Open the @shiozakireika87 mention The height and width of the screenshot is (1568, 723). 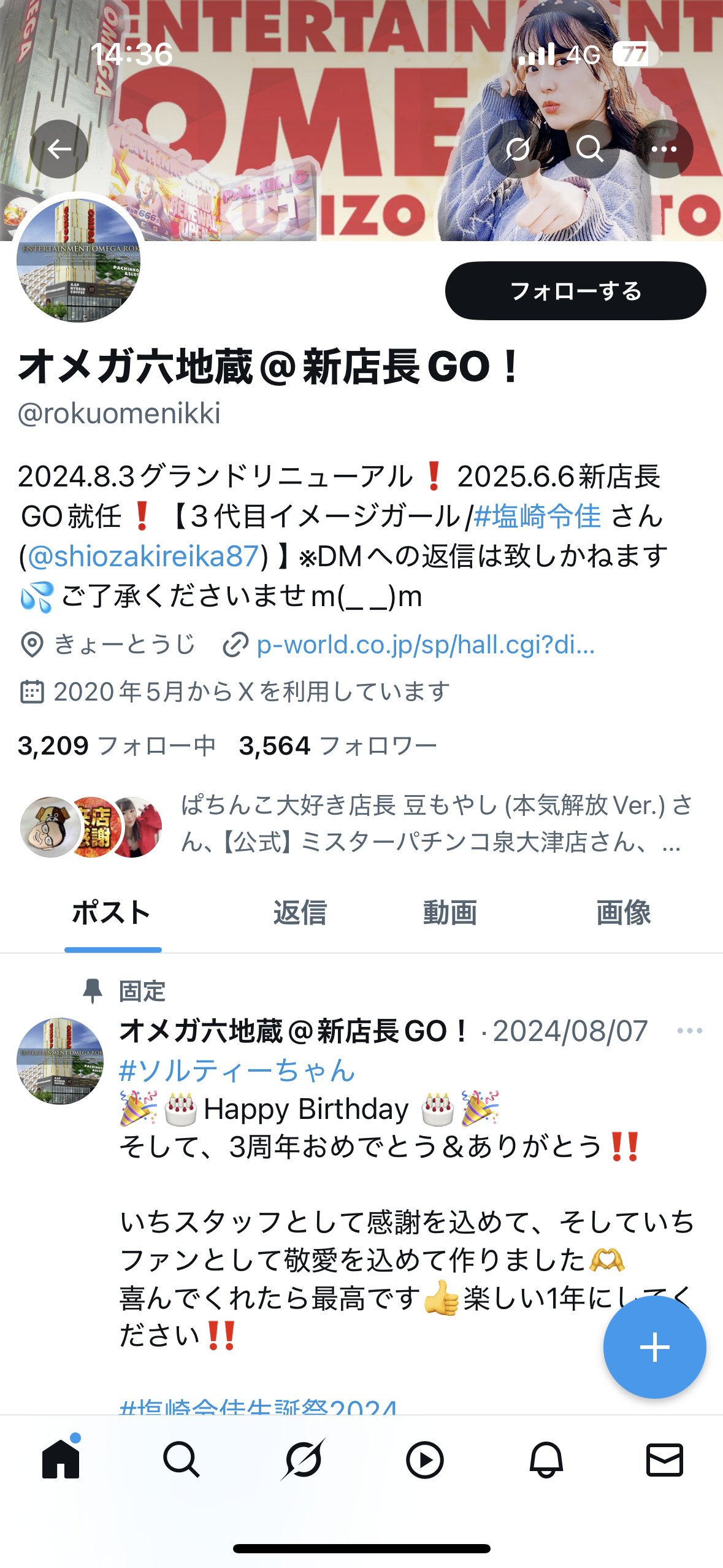click(143, 556)
